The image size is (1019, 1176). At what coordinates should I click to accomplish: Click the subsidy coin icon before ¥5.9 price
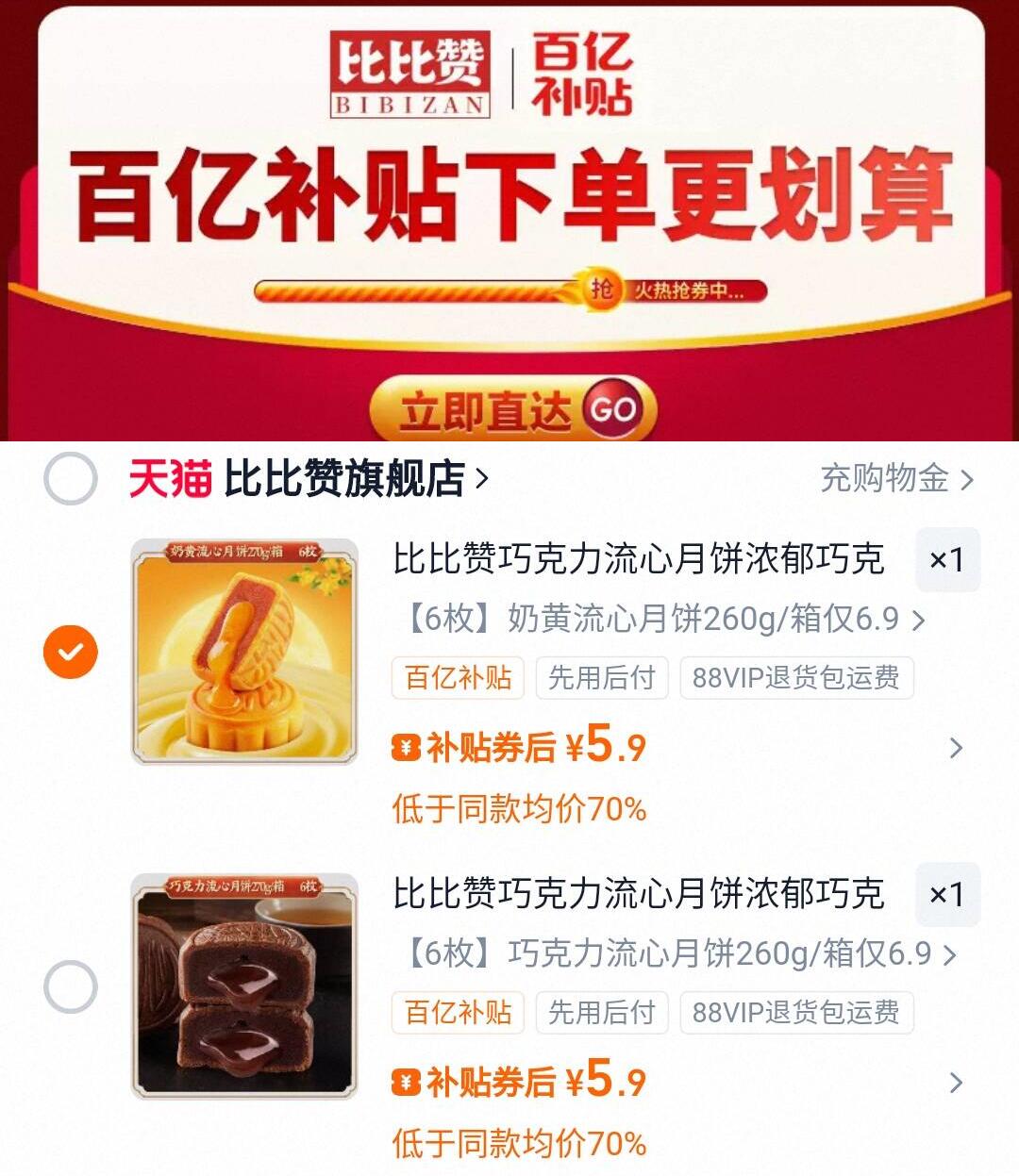[x=404, y=748]
